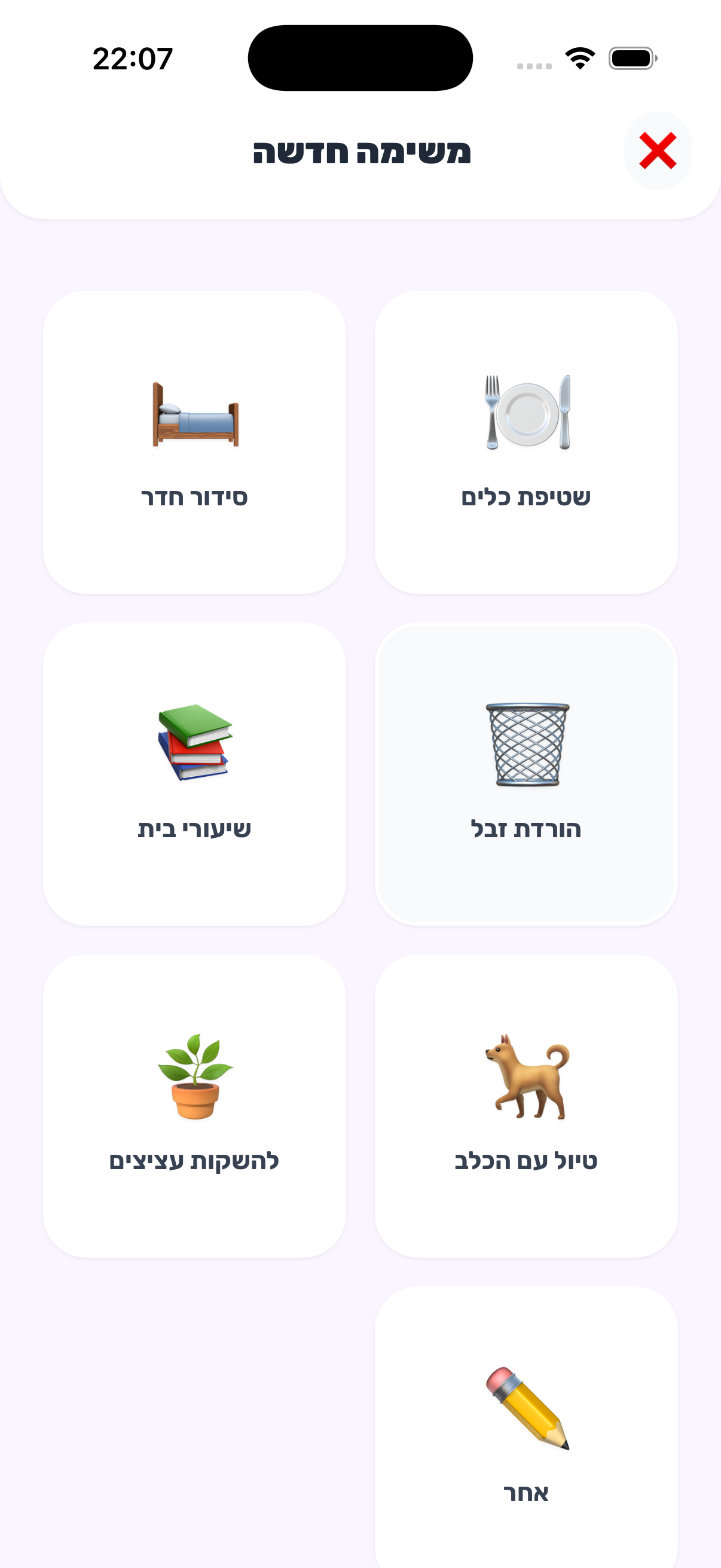Close the new task screen via red X
Viewport: 721px width, 1568px height.
tap(658, 151)
